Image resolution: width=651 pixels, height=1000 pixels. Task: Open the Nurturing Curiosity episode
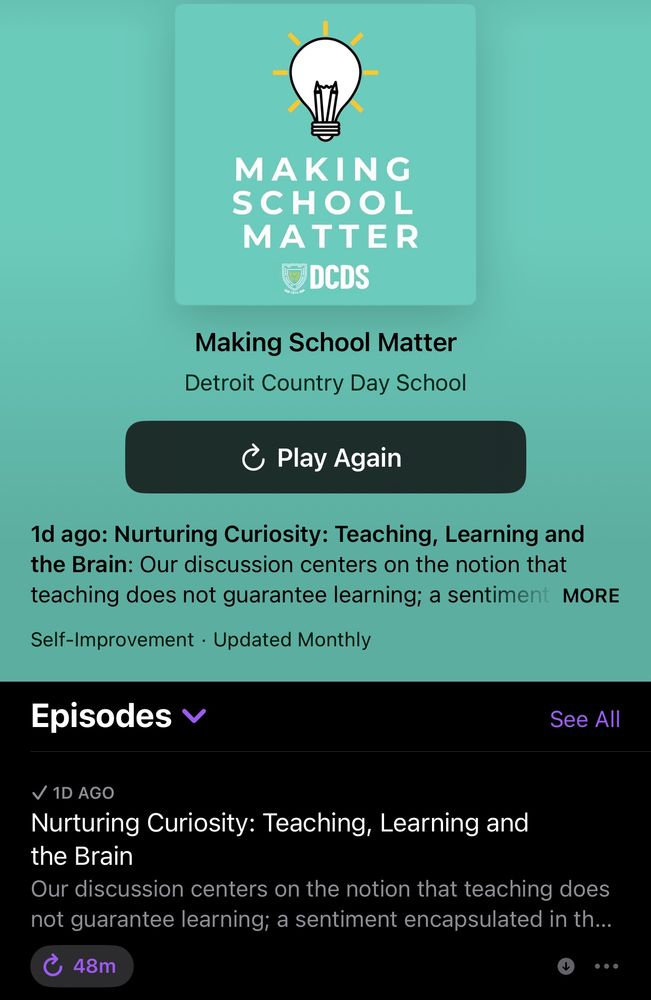[x=280, y=839]
